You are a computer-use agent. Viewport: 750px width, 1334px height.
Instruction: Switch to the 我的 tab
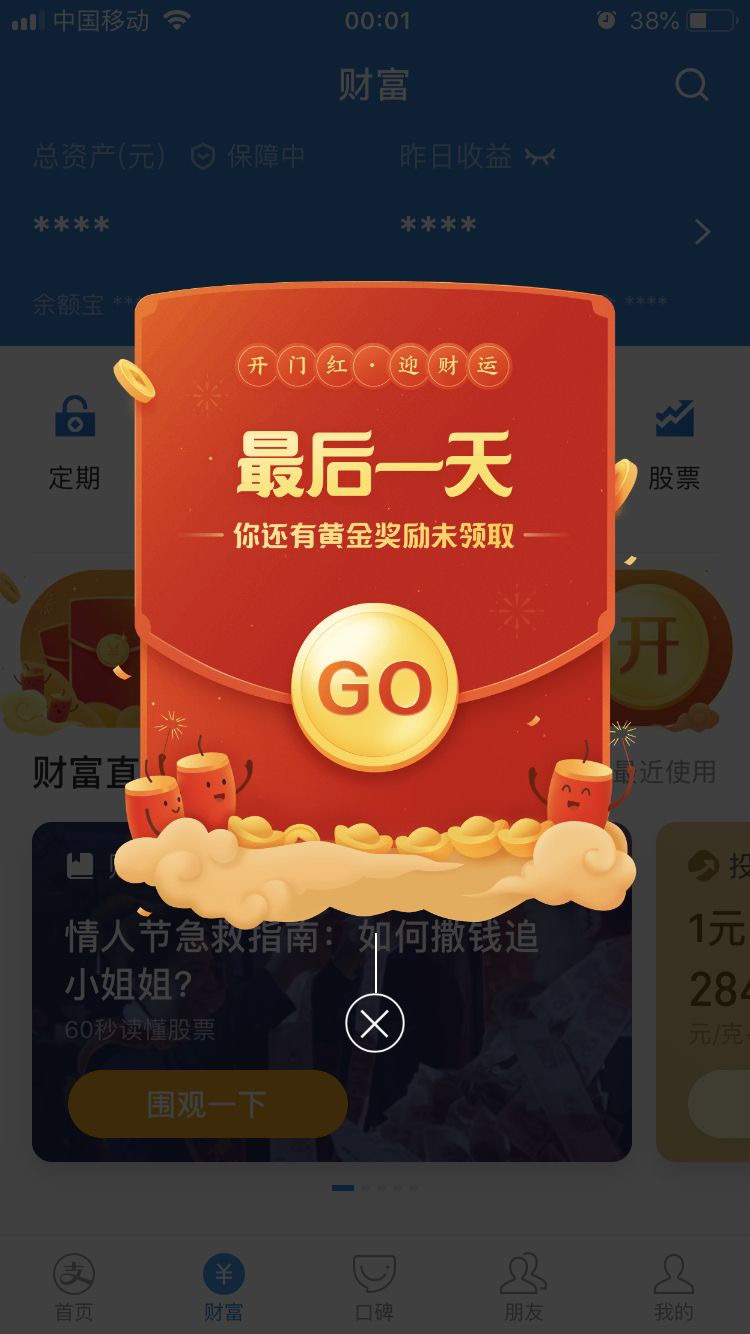click(x=673, y=1287)
